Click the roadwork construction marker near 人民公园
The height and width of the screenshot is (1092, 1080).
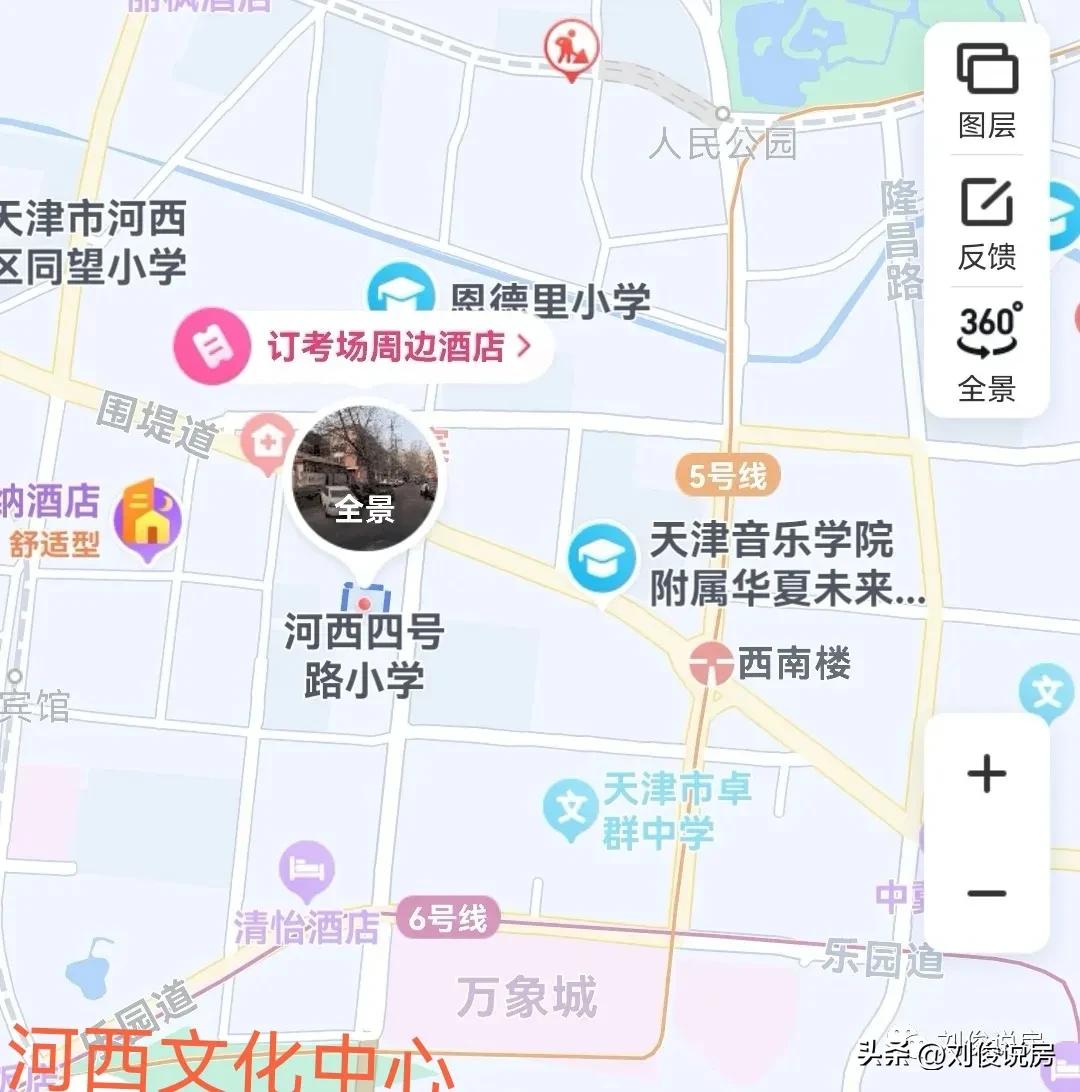click(570, 45)
